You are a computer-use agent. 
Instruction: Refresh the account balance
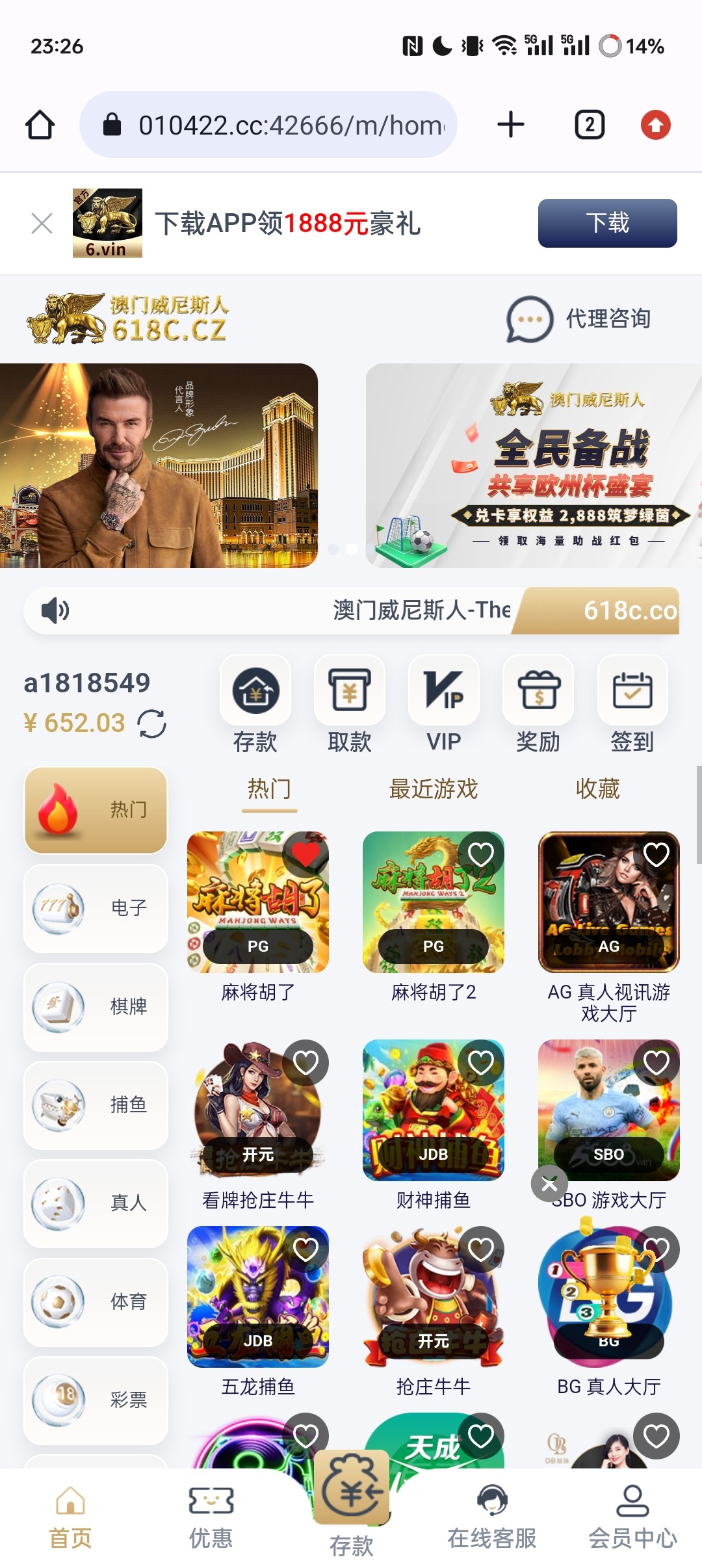coord(152,724)
